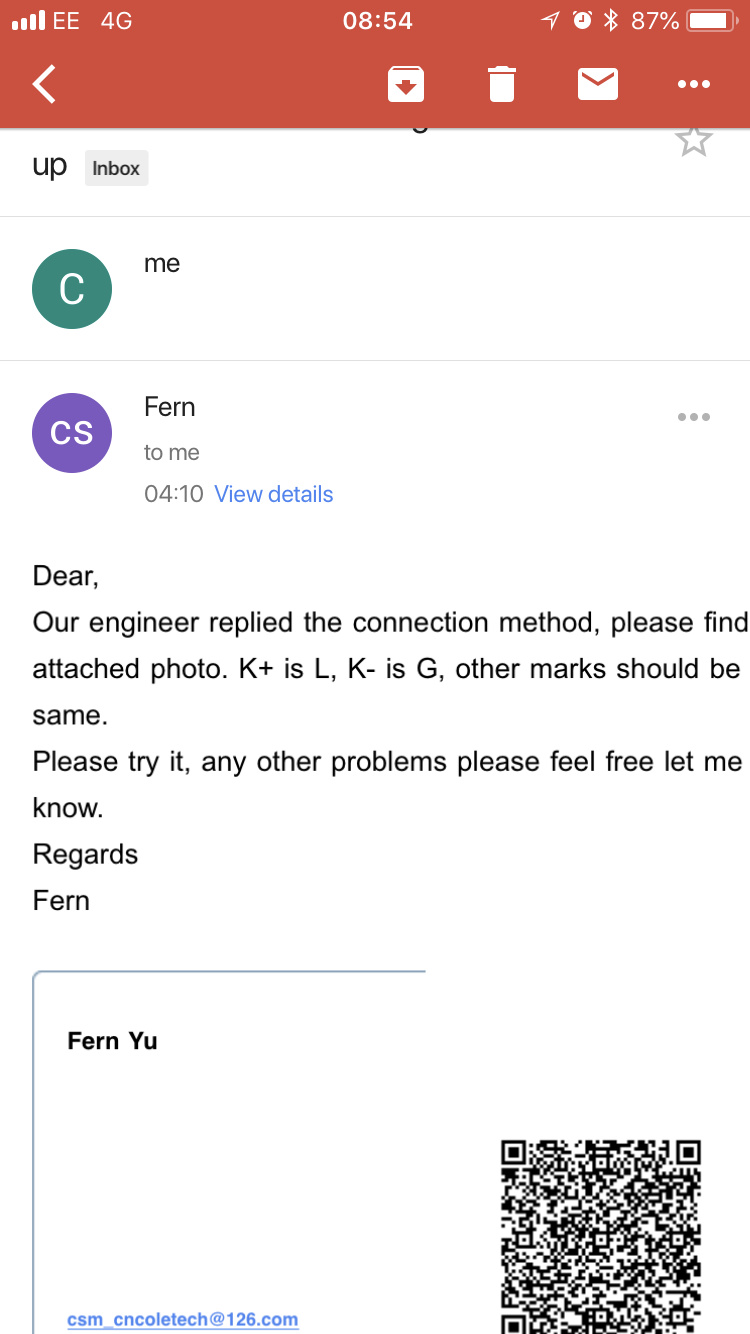This screenshot has height=1334, width=750.
Task: View details of Fern's message
Action: point(274,494)
